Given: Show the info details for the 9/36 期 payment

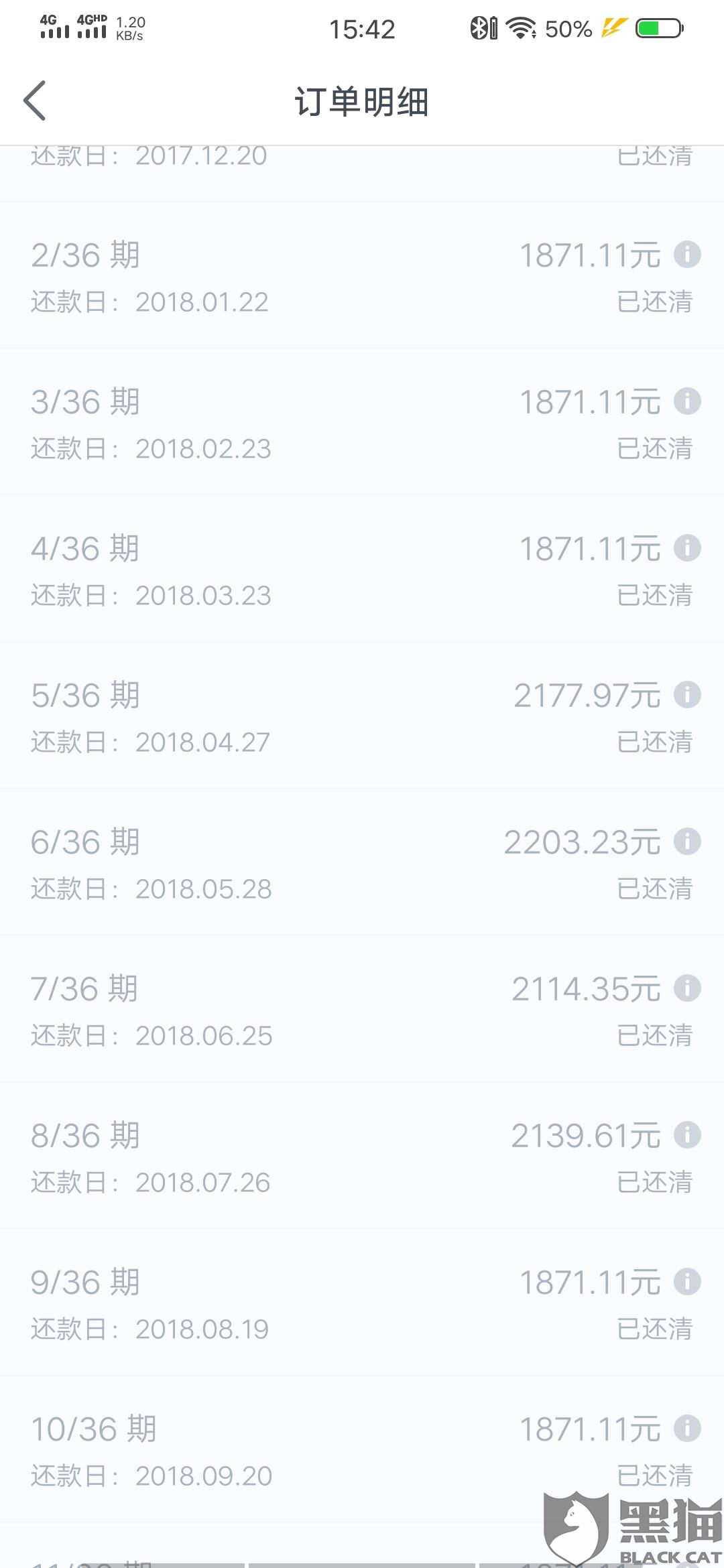Looking at the screenshot, I should (x=687, y=1282).
